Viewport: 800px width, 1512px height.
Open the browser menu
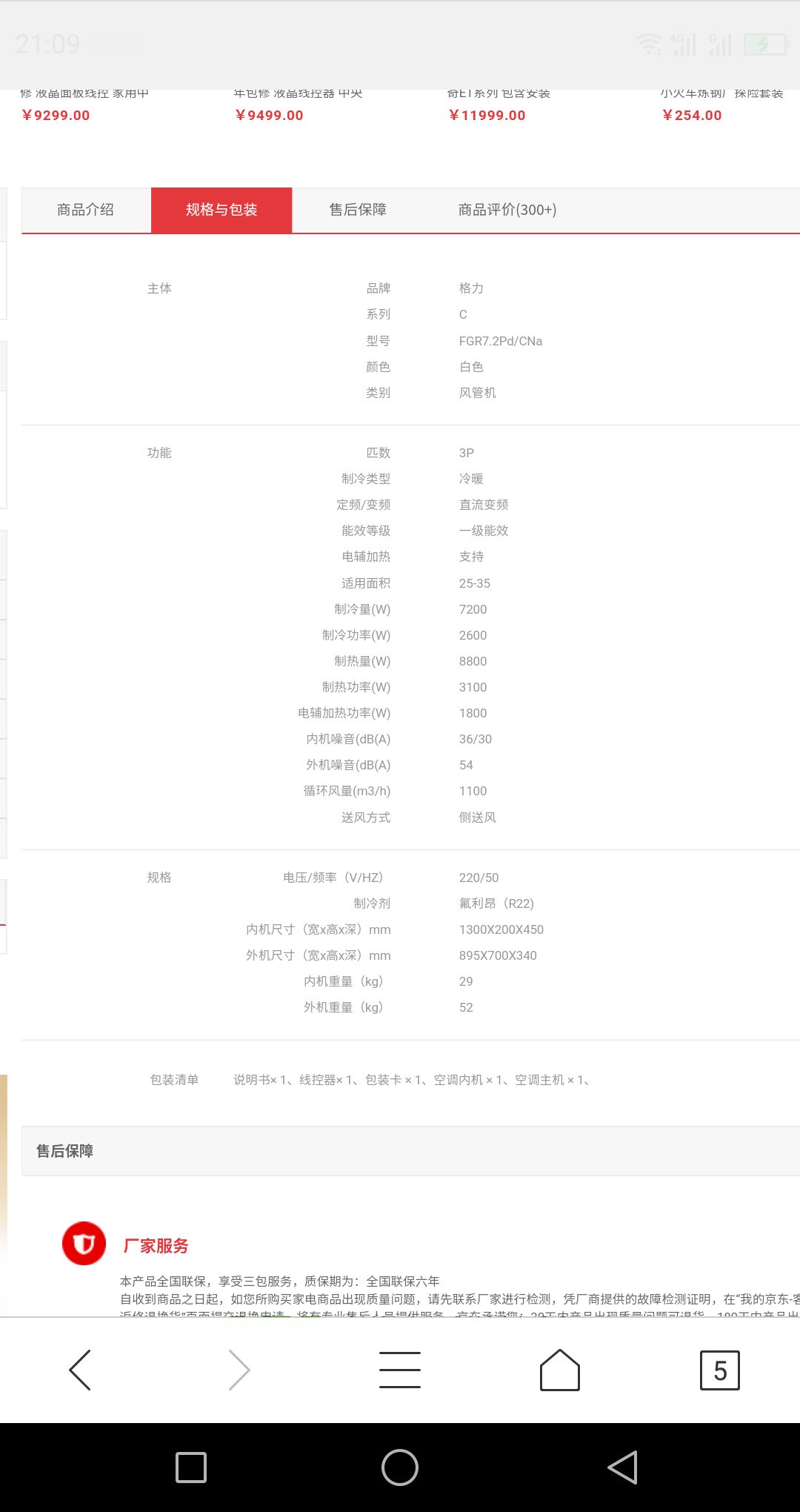400,1370
